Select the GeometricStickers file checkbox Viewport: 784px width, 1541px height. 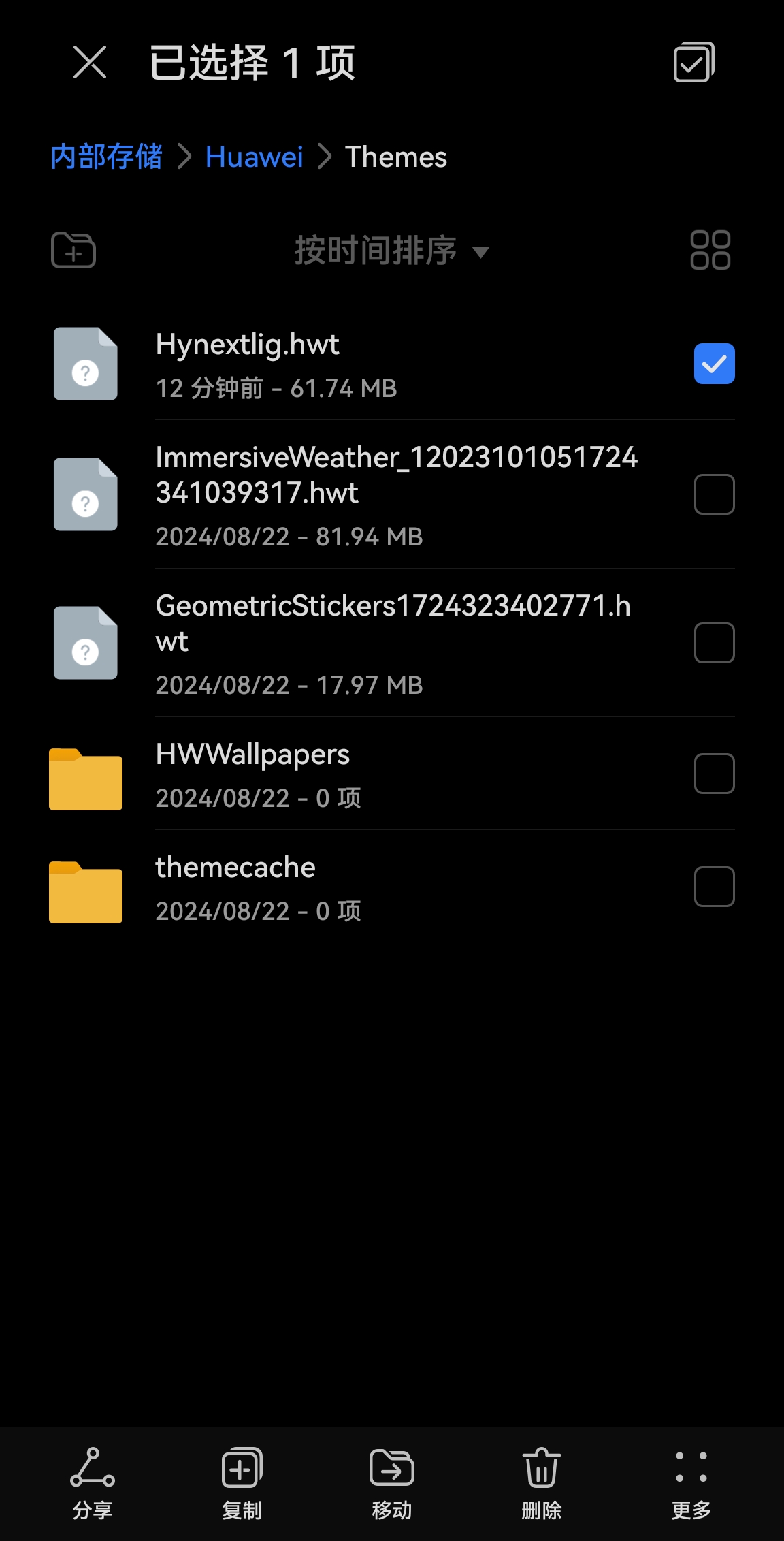point(714,643)
